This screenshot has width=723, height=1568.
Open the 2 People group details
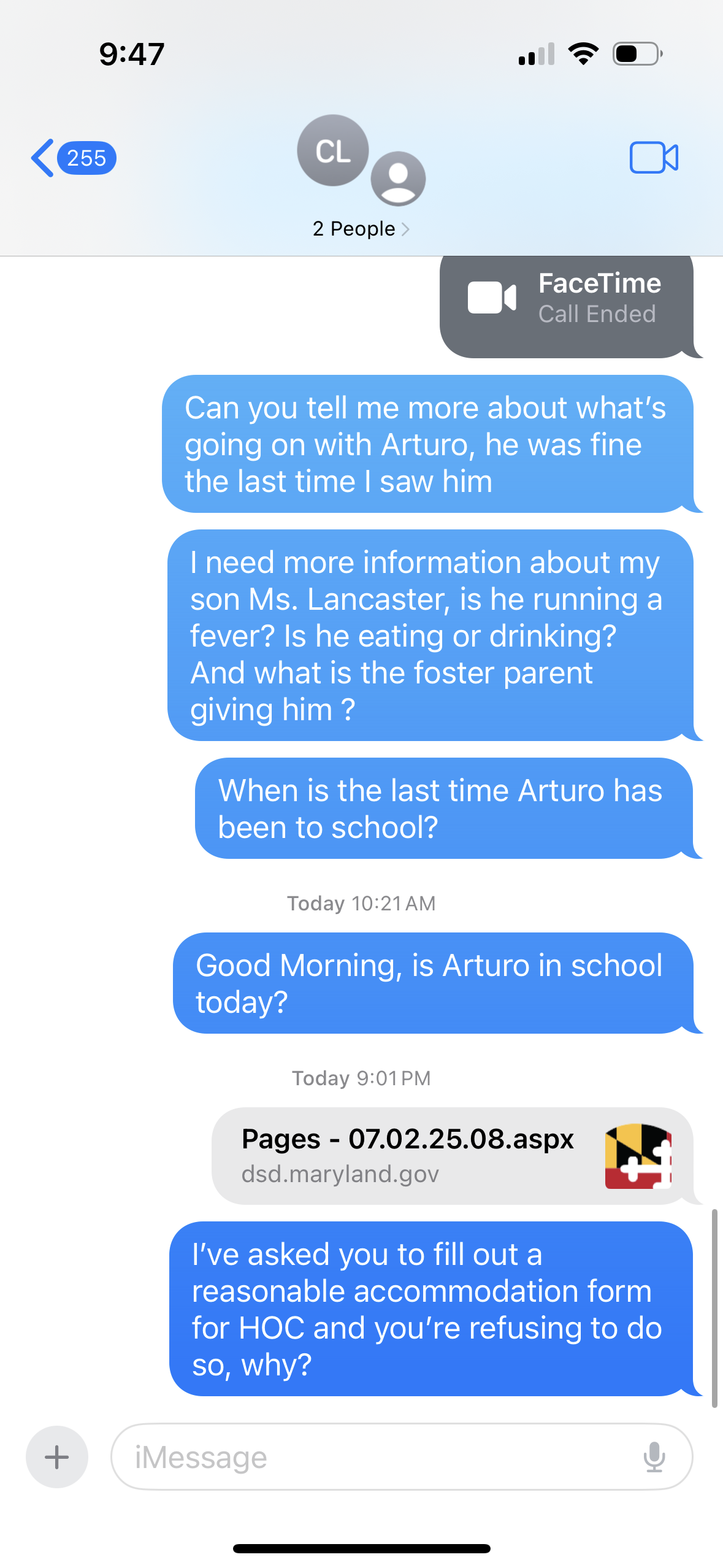361,229
